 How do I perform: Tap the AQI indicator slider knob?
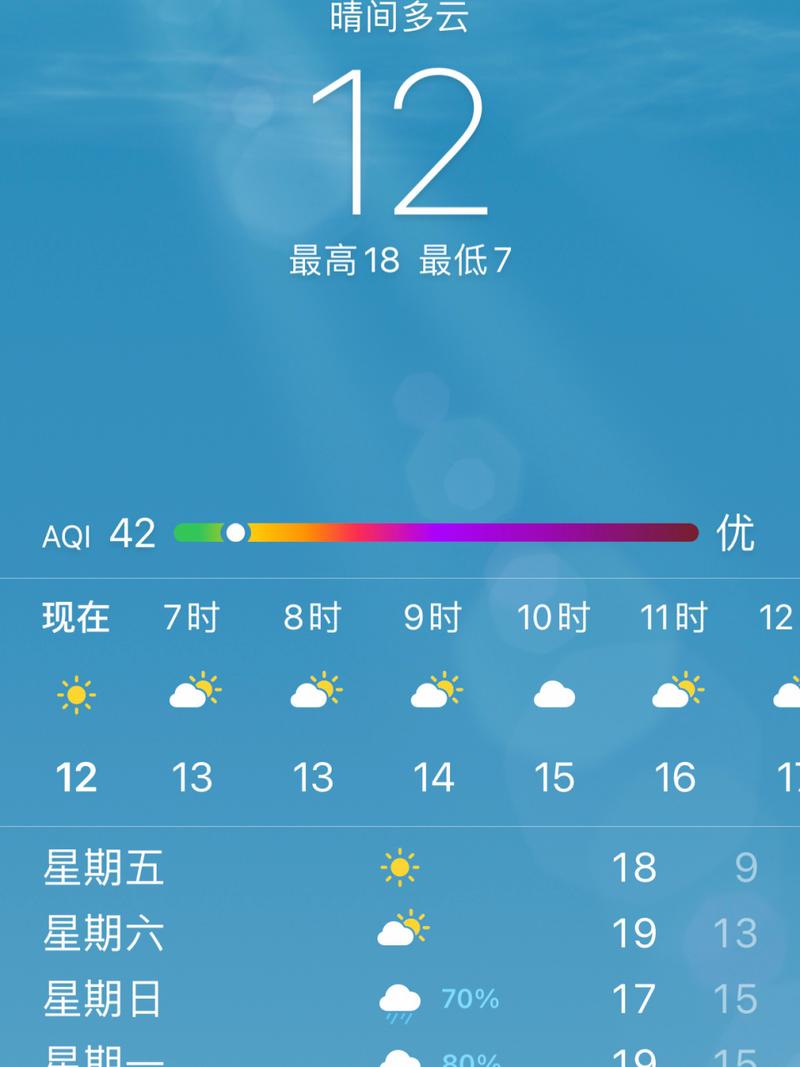pos(236,533)
